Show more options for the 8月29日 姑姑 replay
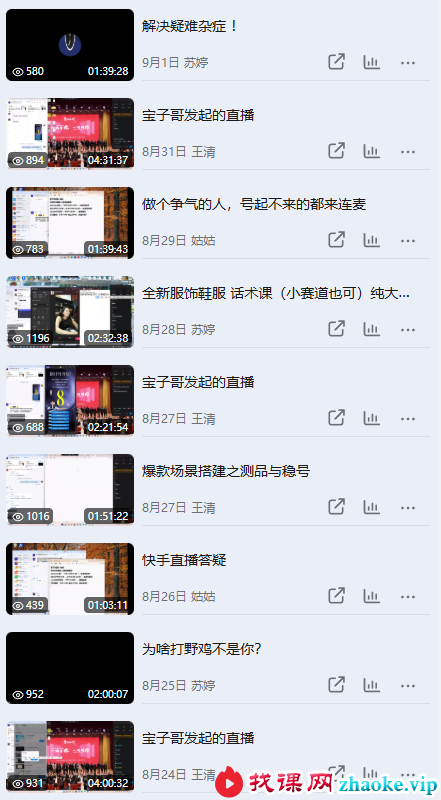 [x=408, y=241]
